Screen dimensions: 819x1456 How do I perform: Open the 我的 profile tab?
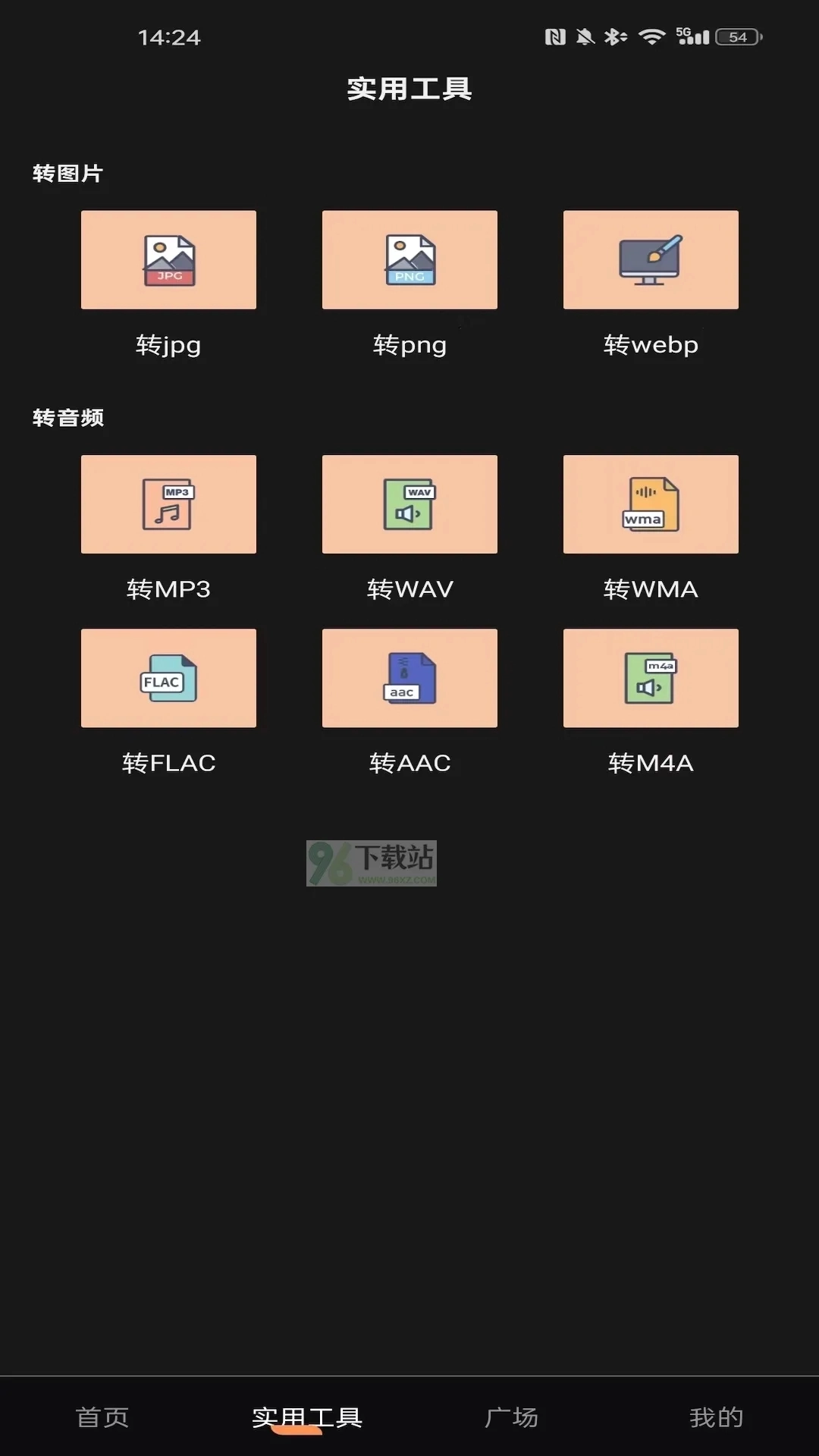(x=717, y=1417)
